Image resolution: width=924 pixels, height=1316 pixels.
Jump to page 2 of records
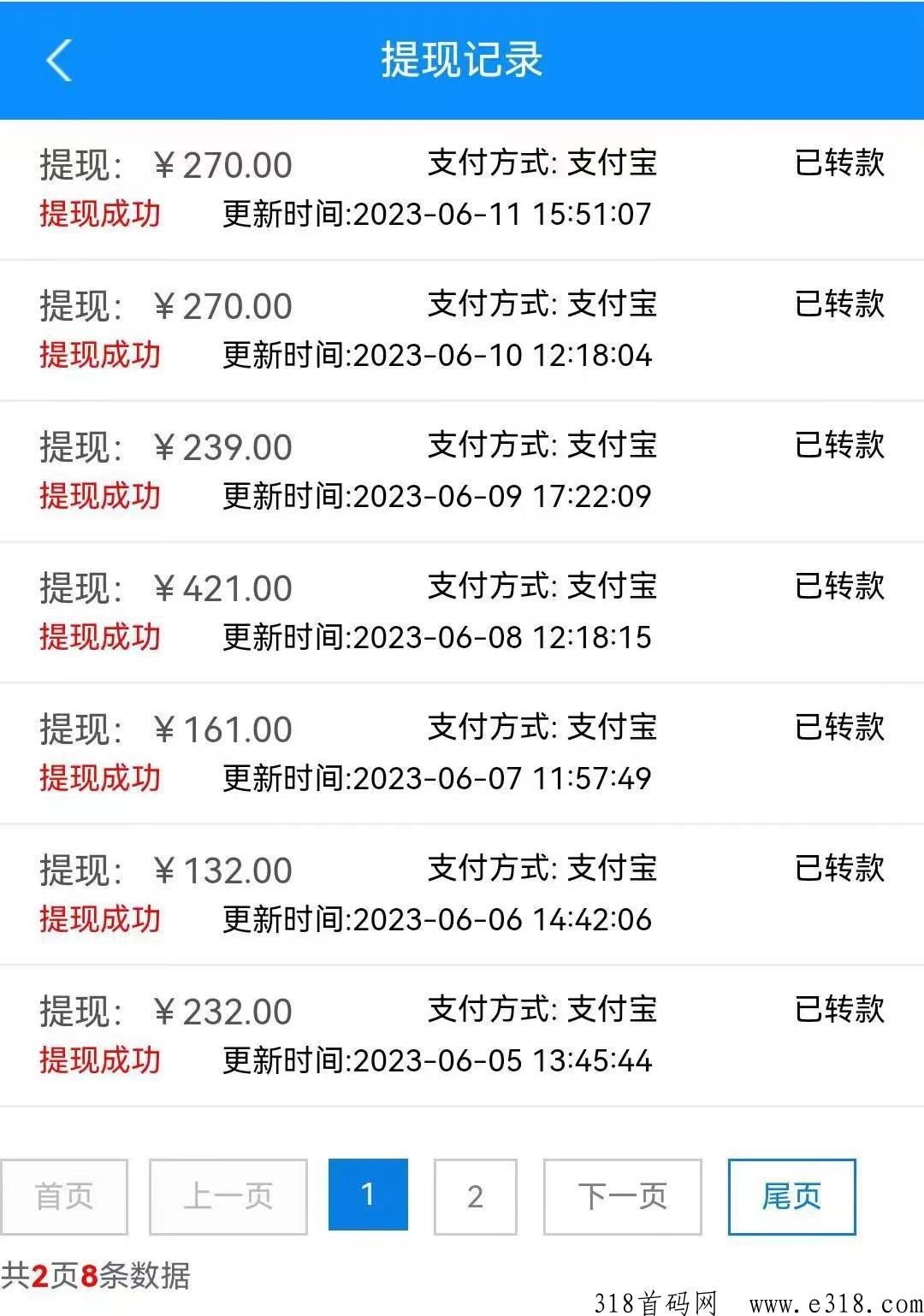[x=475, y=1196]
